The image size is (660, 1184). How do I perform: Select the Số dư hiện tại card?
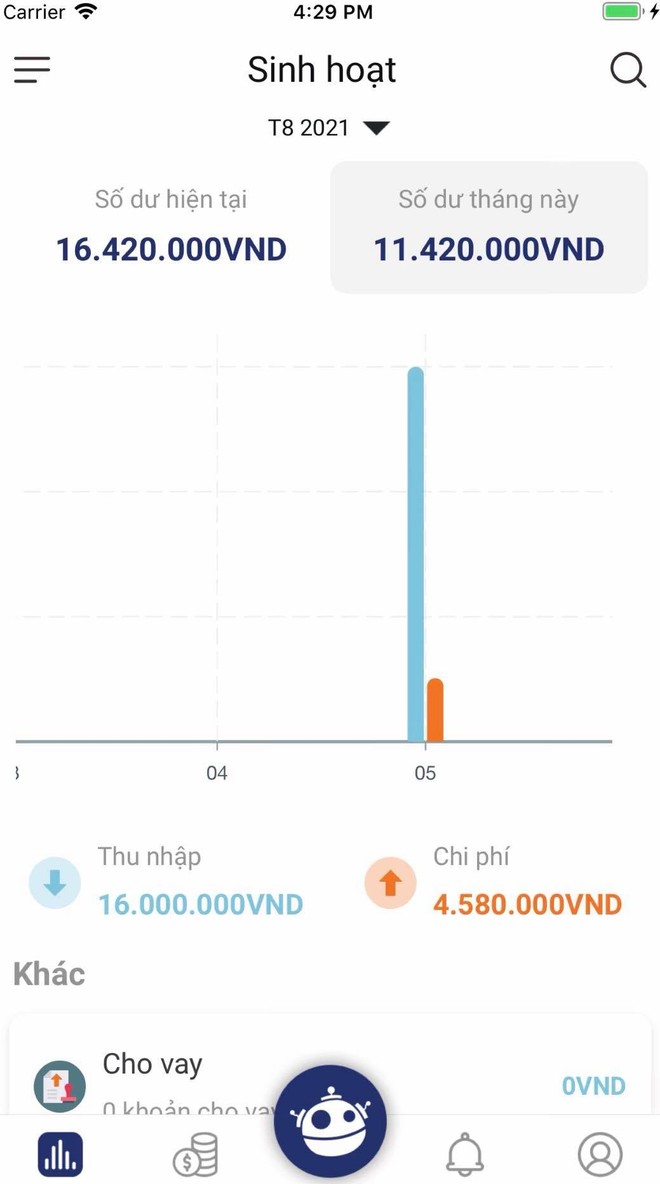pos(171,227)
